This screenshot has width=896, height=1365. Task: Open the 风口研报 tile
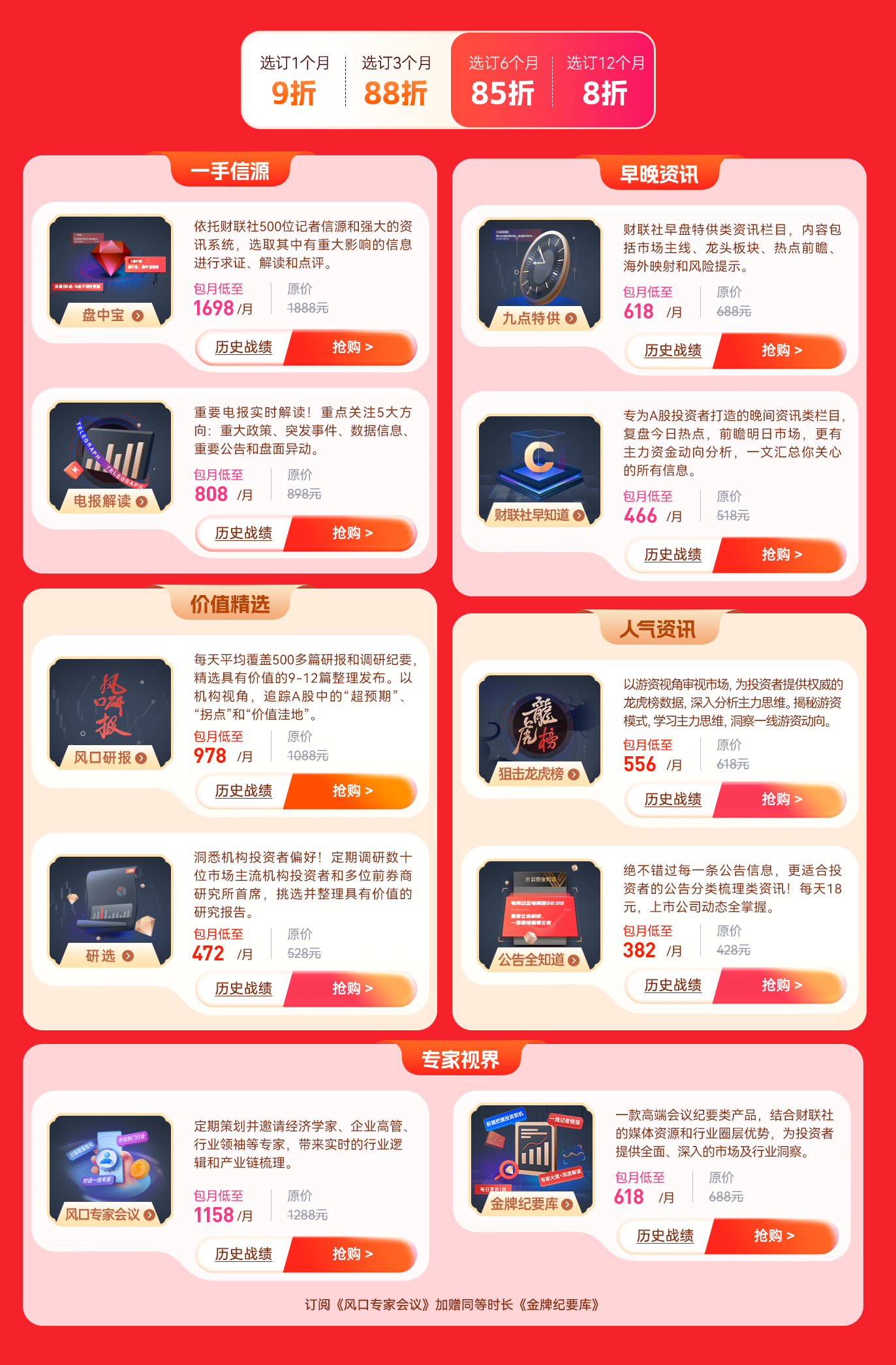tap(110, 714)
